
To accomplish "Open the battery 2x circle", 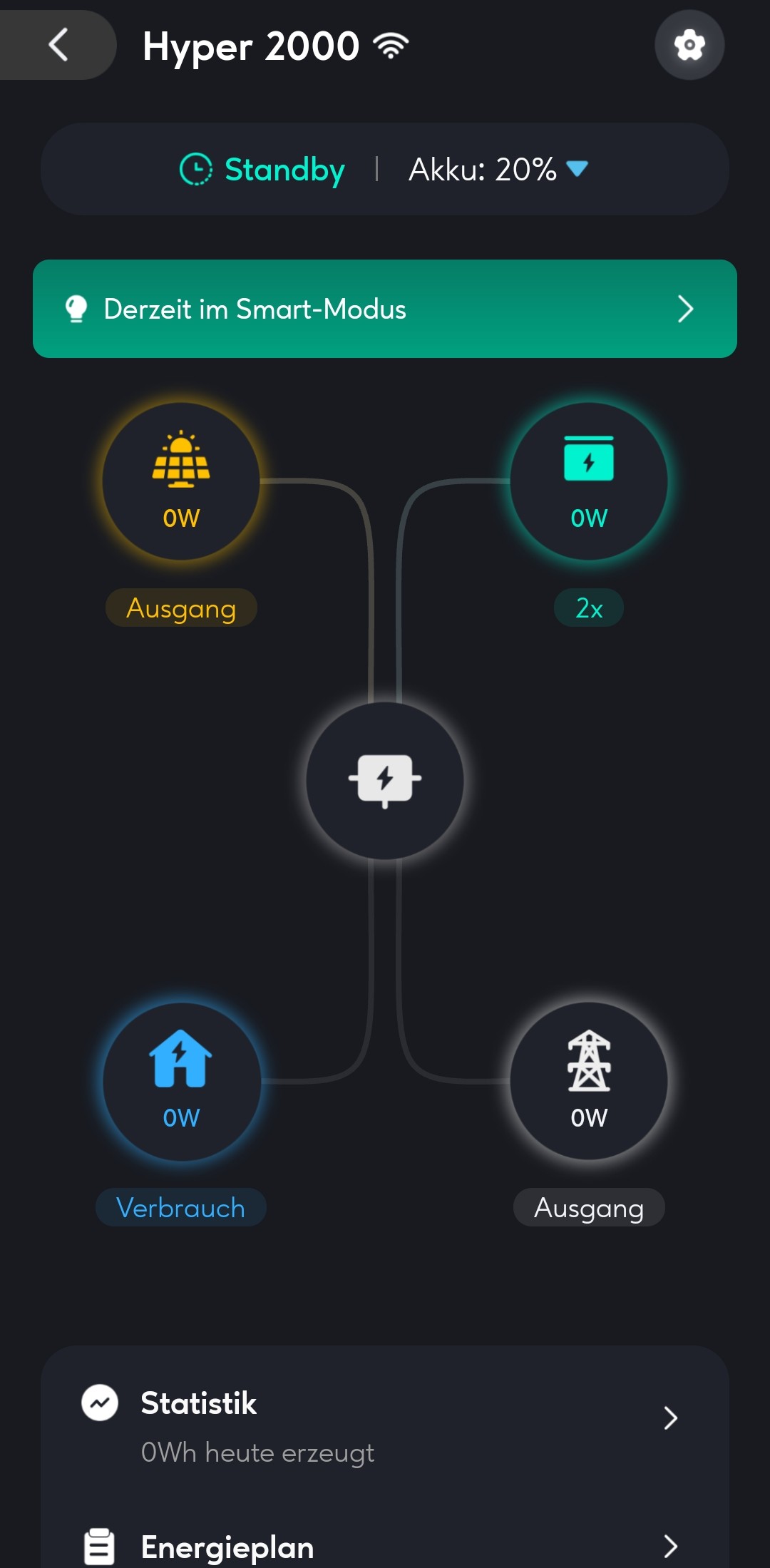I will coord(589,481).
